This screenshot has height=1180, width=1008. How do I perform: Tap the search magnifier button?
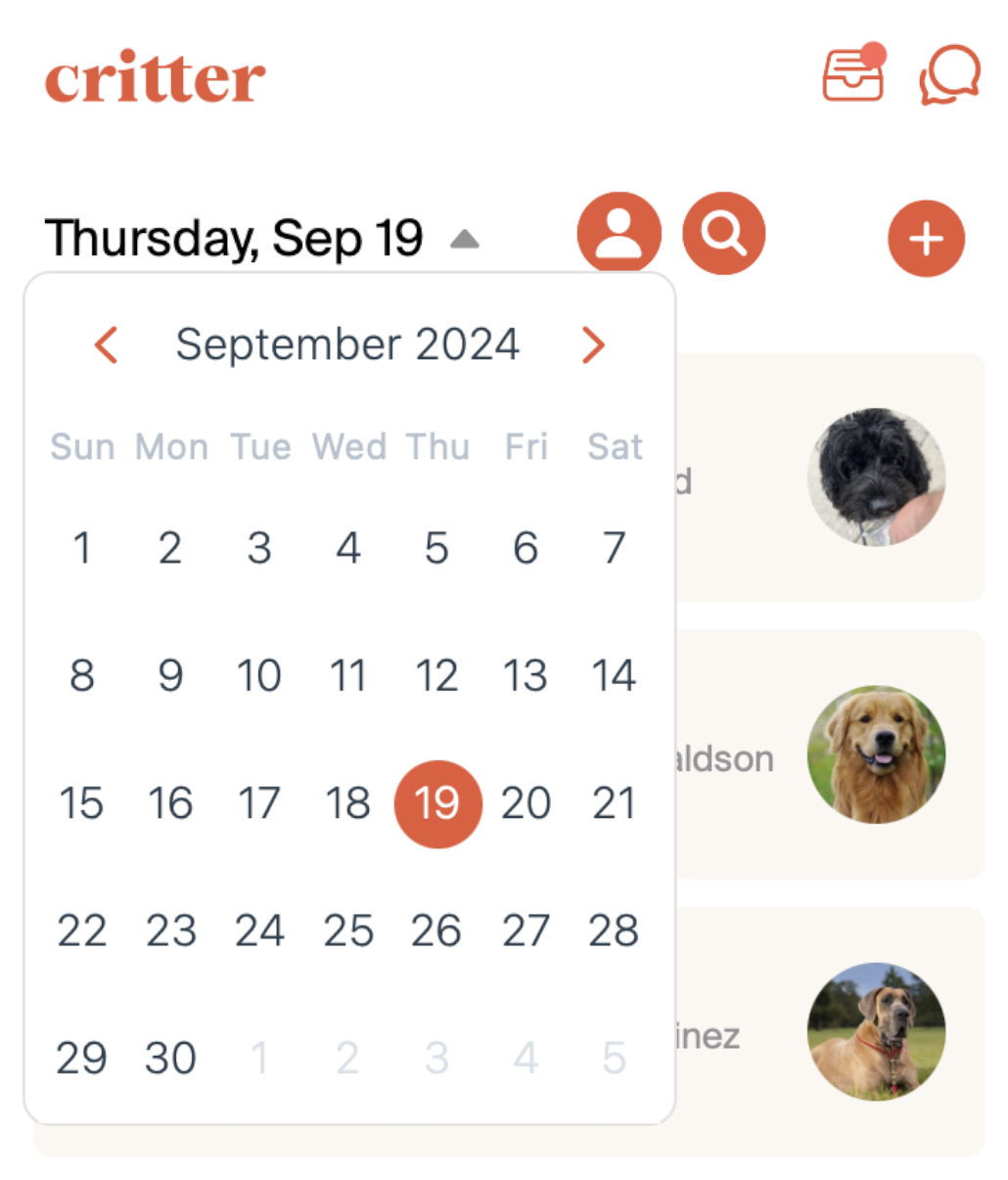(723, 233)
